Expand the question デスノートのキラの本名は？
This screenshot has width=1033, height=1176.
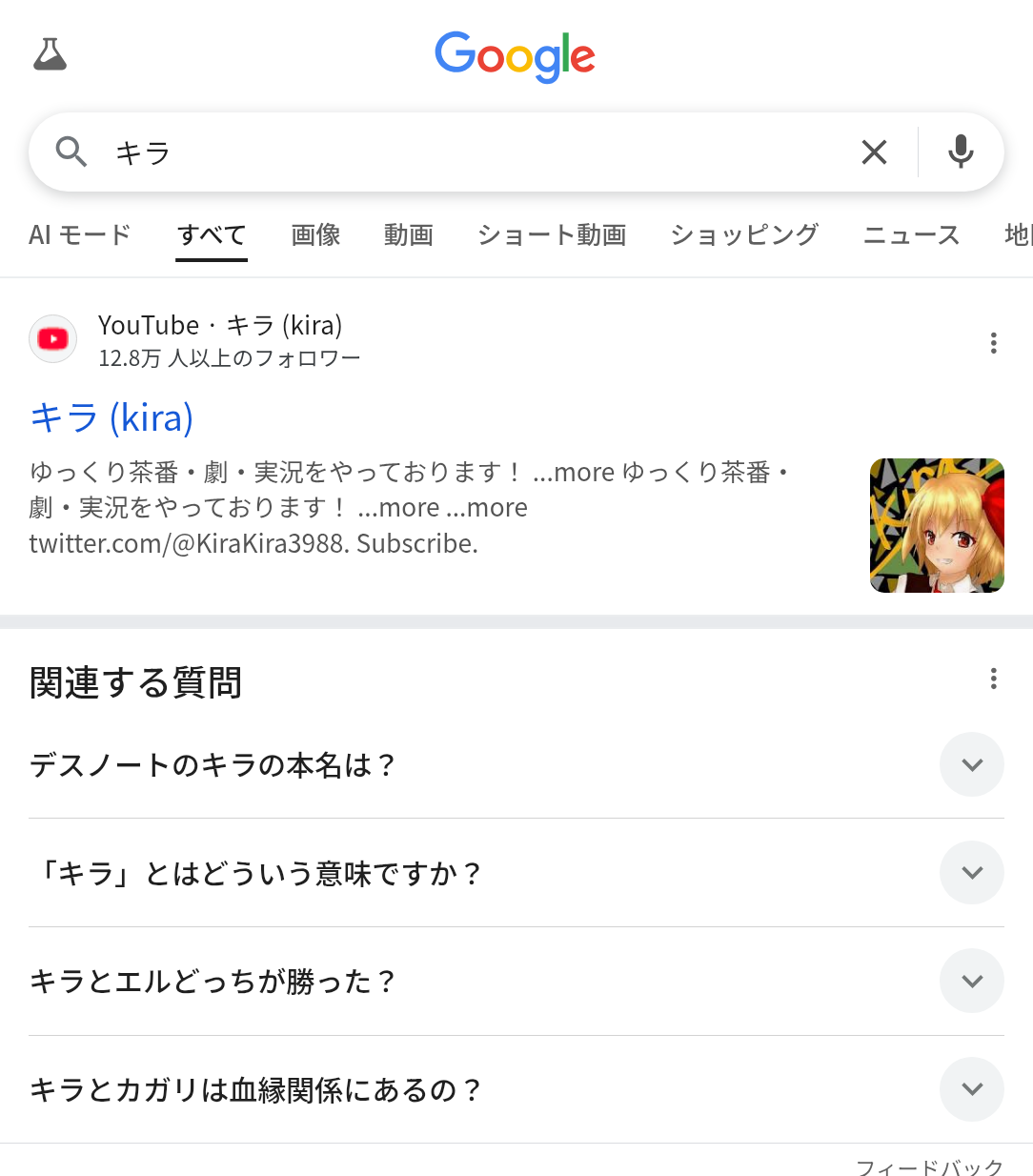coord(971,764)
